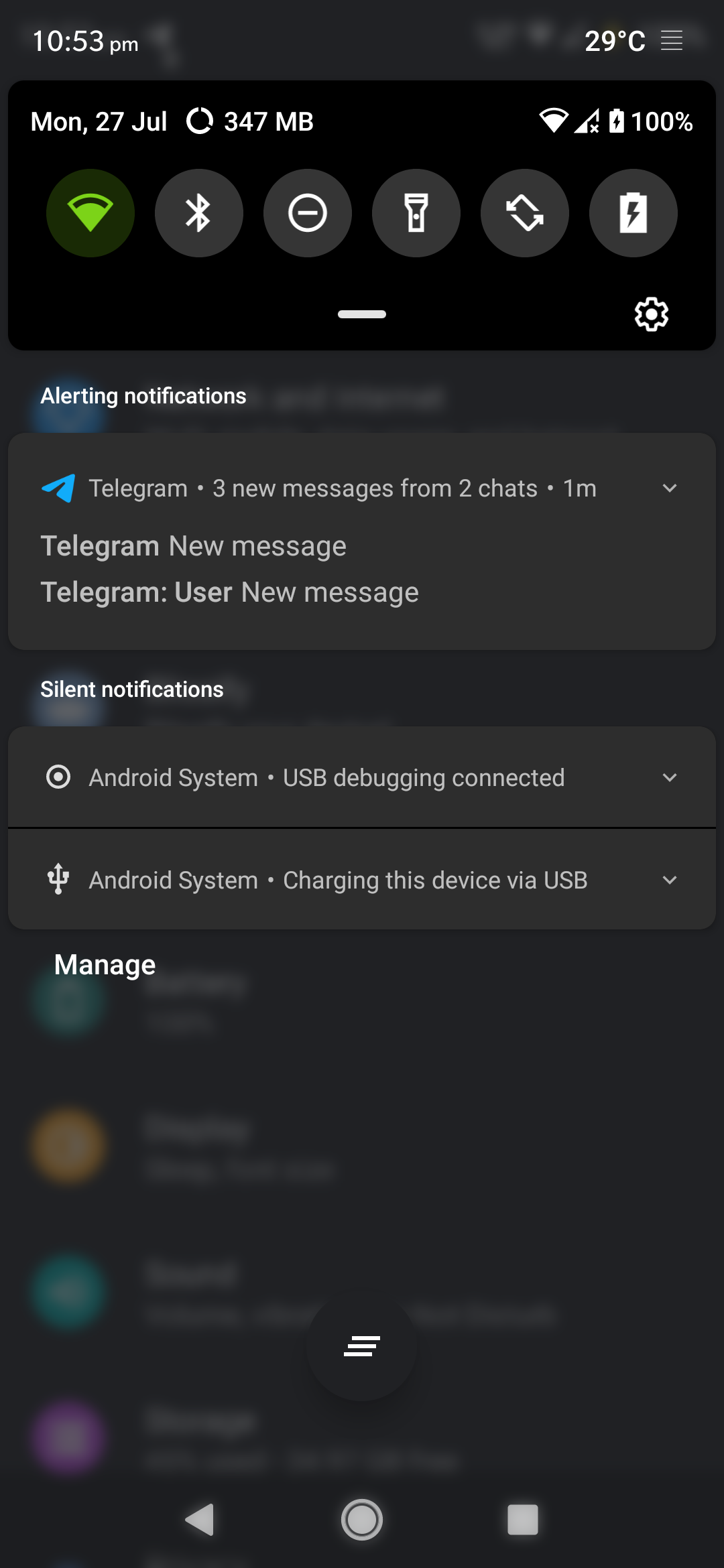Expand the Charging this device via USB notification
724x1568 pixels.
[x=670, y=880]
